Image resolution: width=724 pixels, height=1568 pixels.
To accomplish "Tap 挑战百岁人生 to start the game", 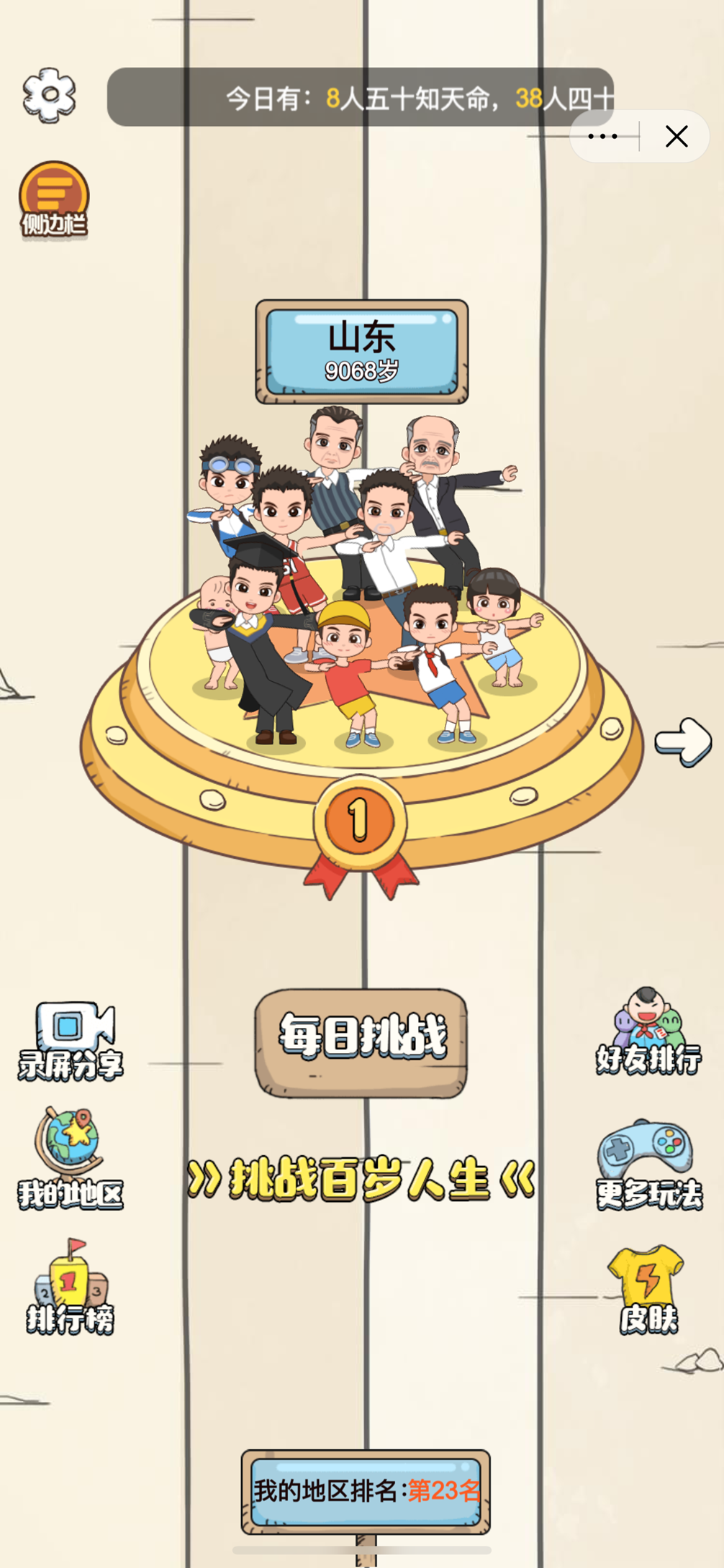I will (361, 1180).
